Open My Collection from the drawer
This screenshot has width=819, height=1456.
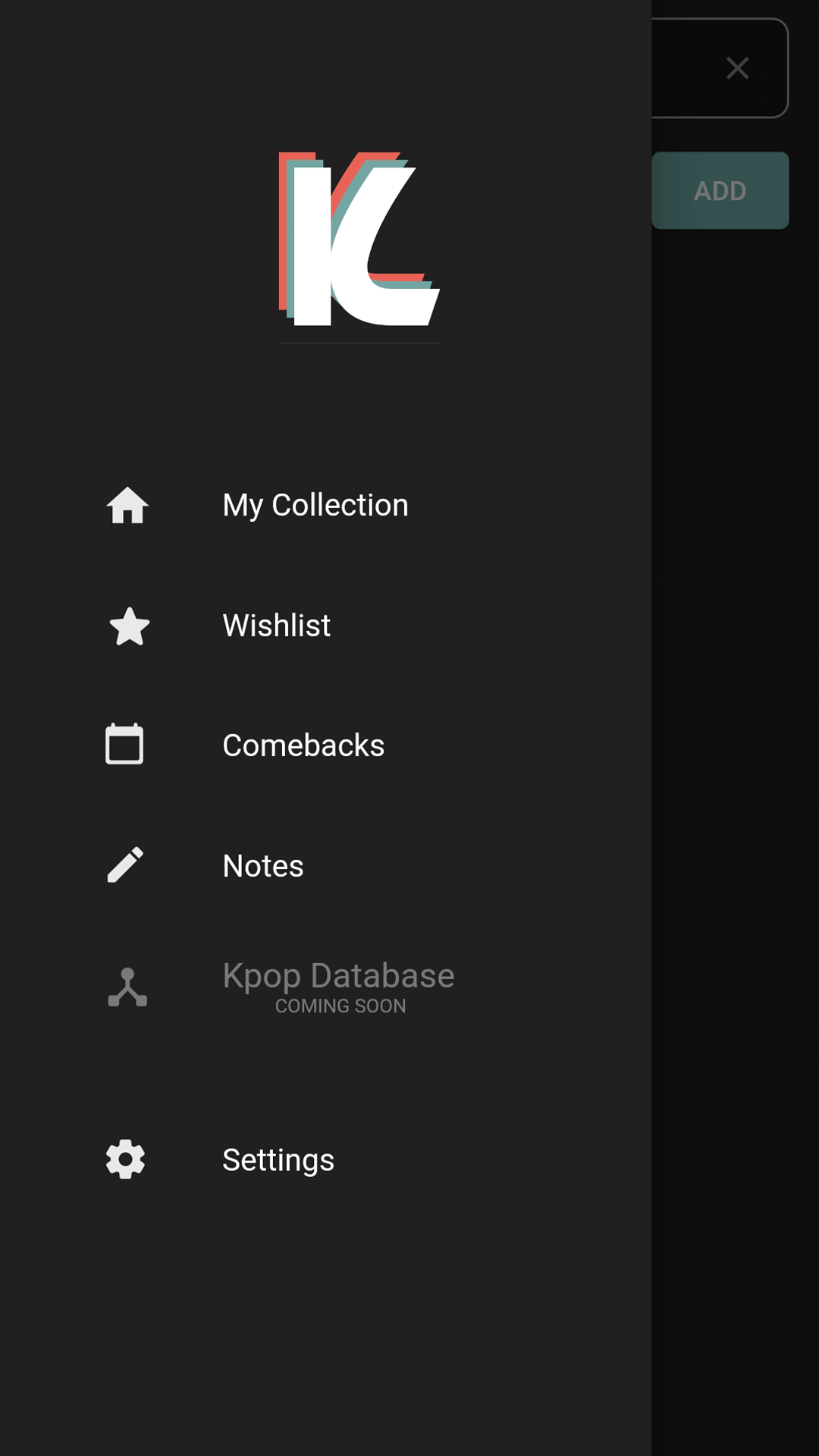coord(326,505)
